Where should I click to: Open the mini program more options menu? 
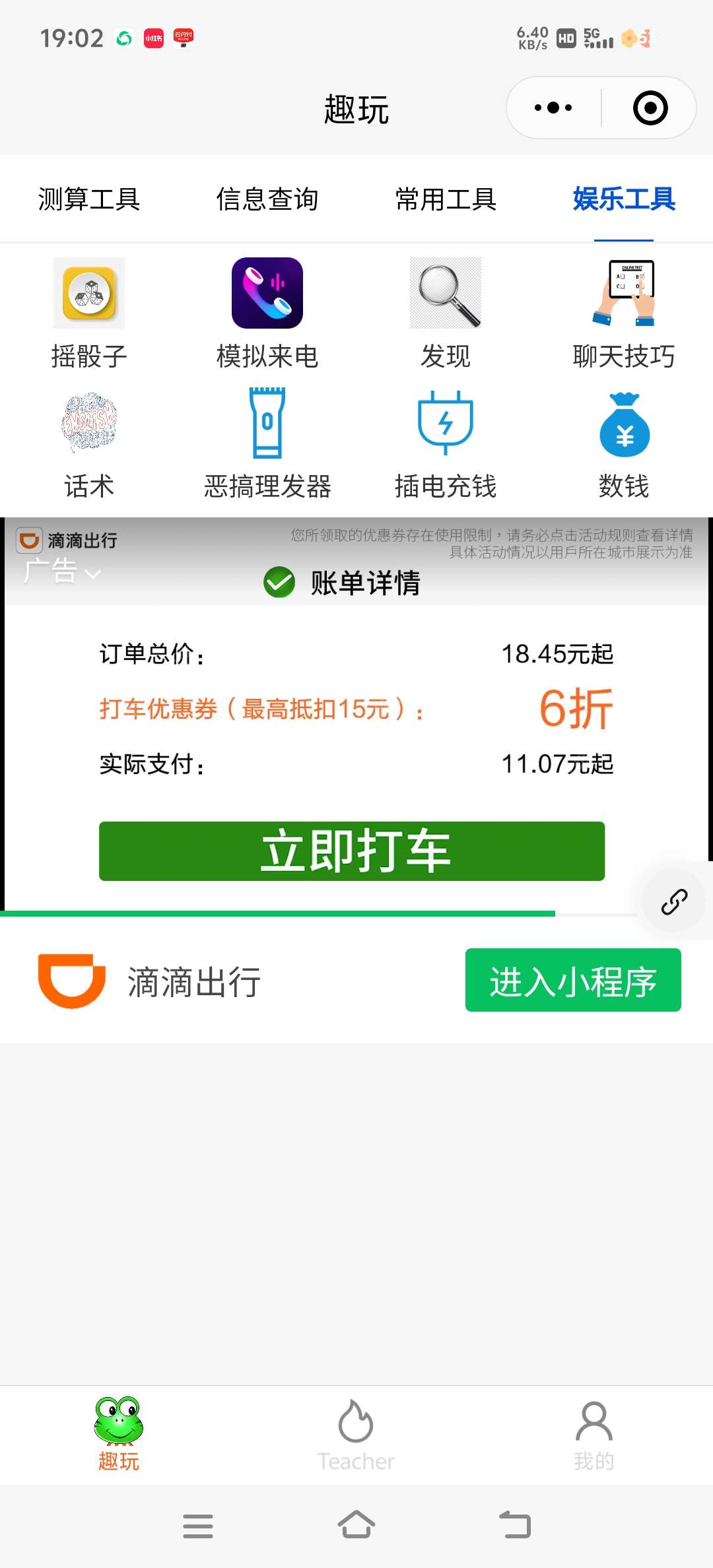[553, 108]
